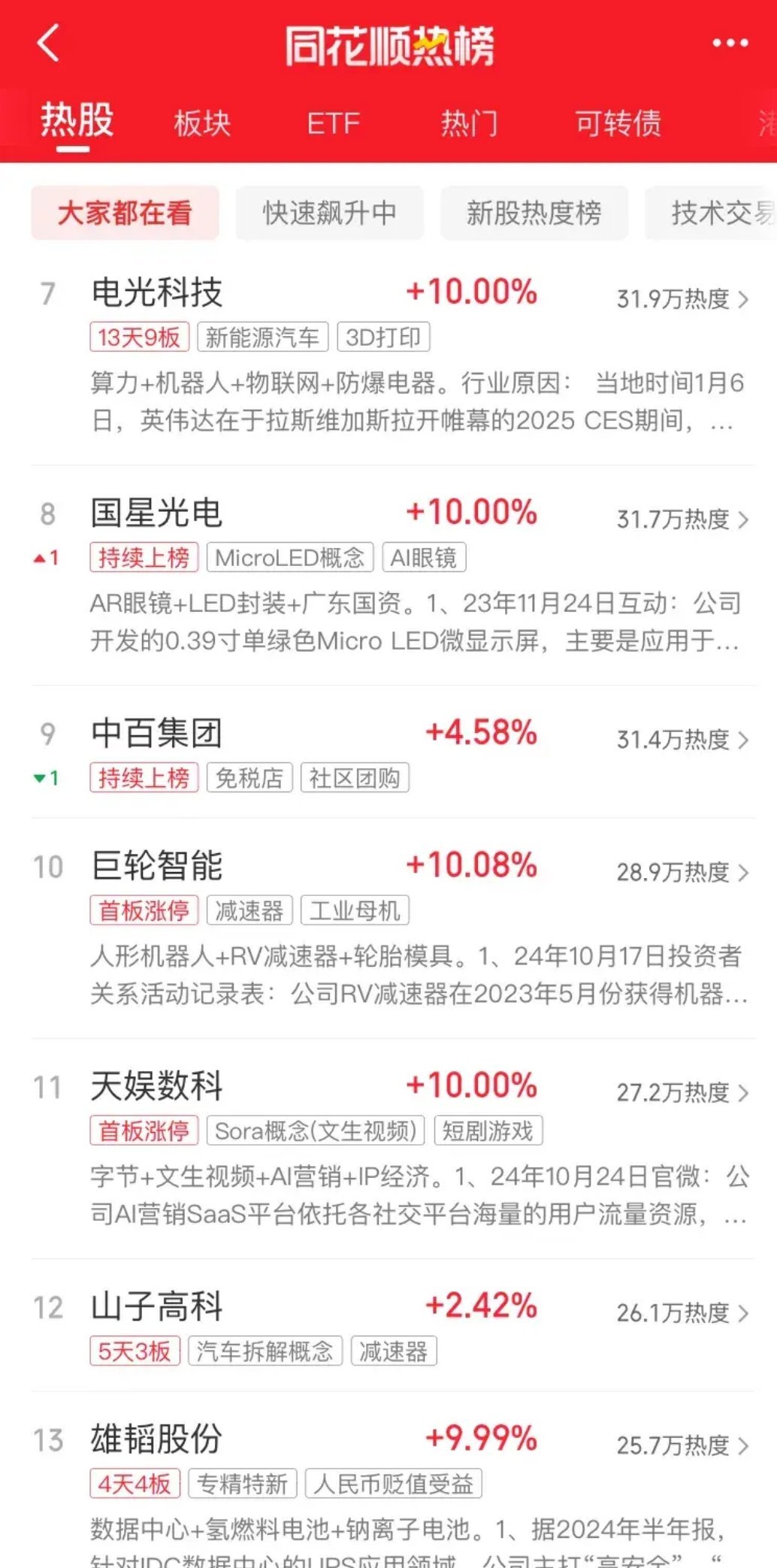
Task: Tap the 免税店 tag under 中百集团
Action: (249, 778)
